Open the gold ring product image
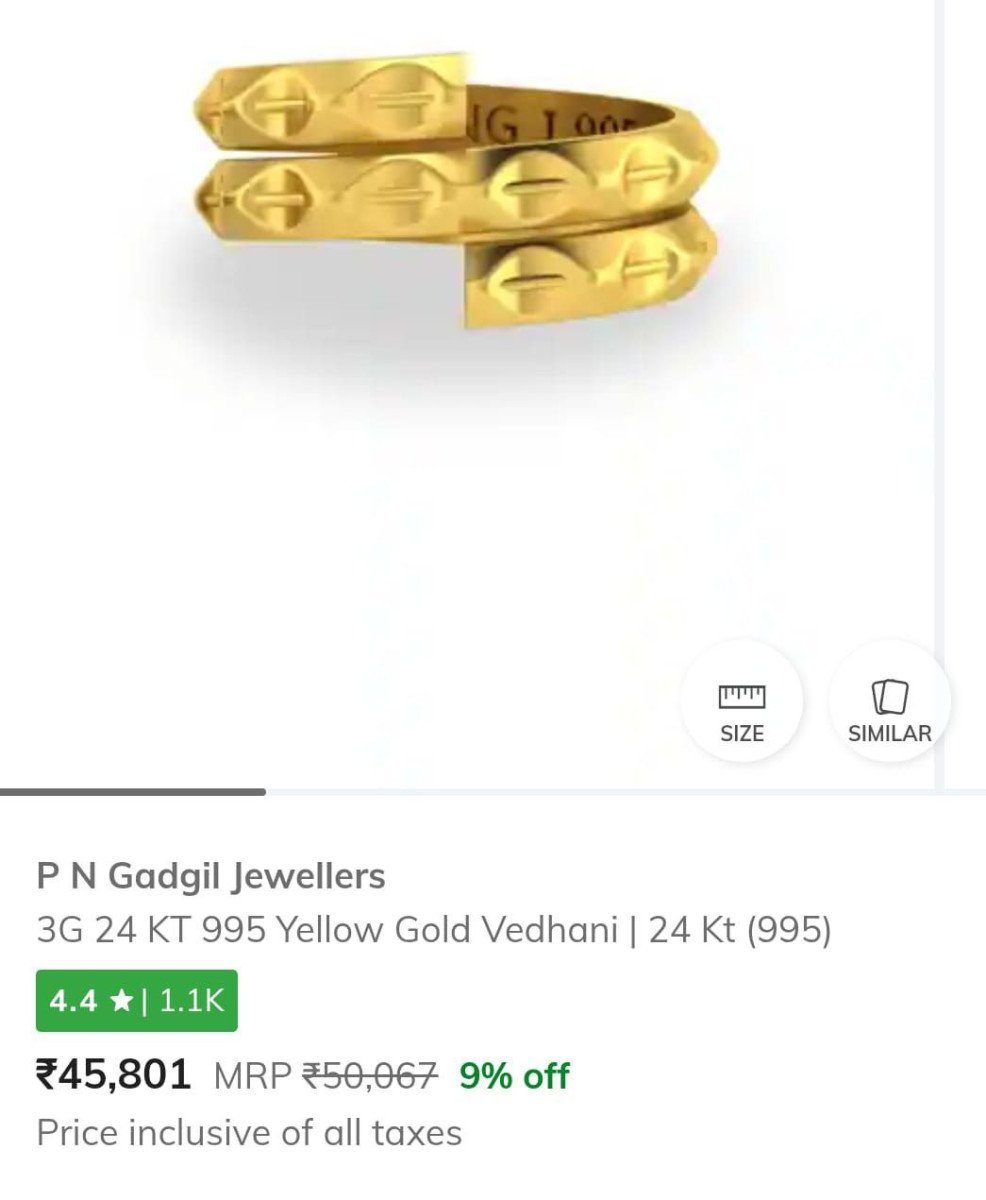Viewport: 986px width, 1200px height. tap(456, 190)
